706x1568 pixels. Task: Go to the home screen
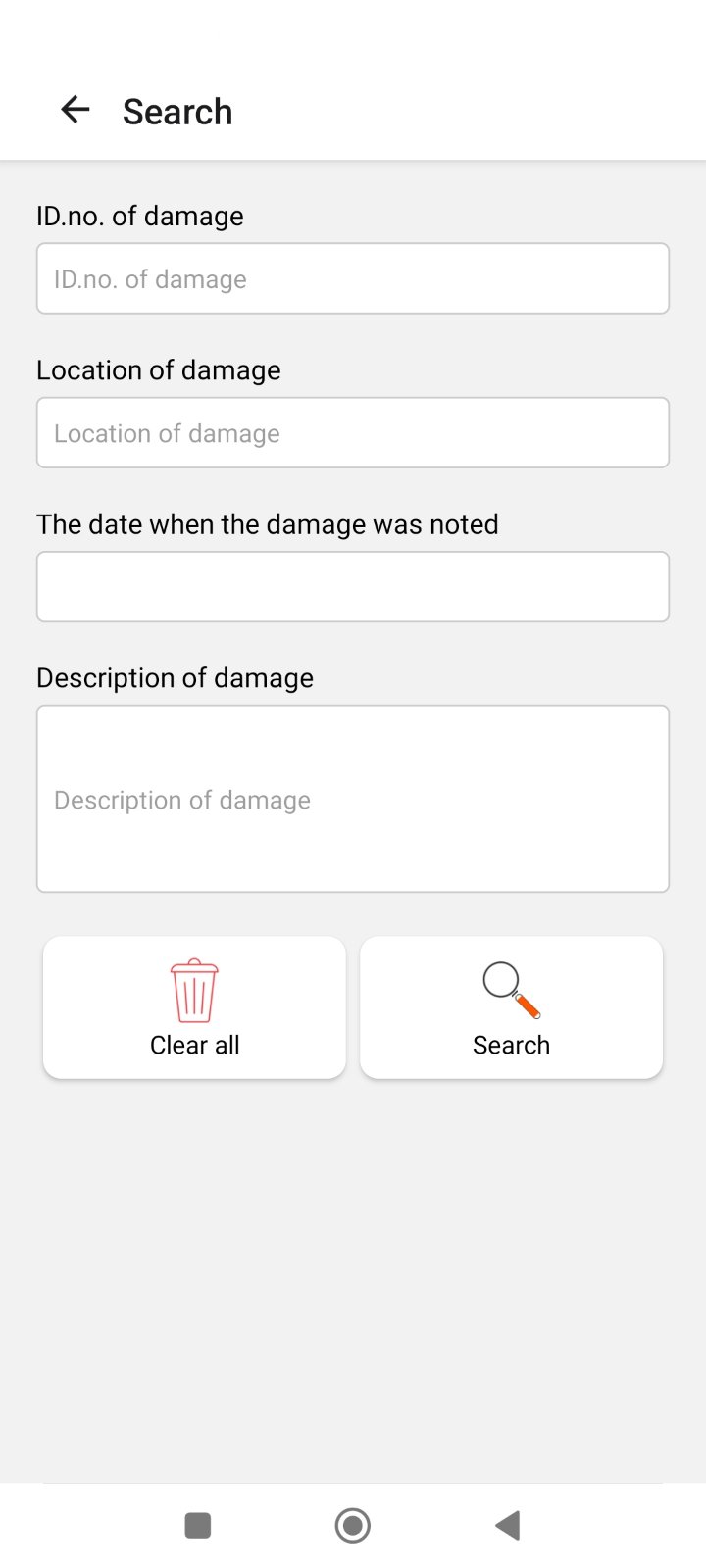tap(353, 1525)
